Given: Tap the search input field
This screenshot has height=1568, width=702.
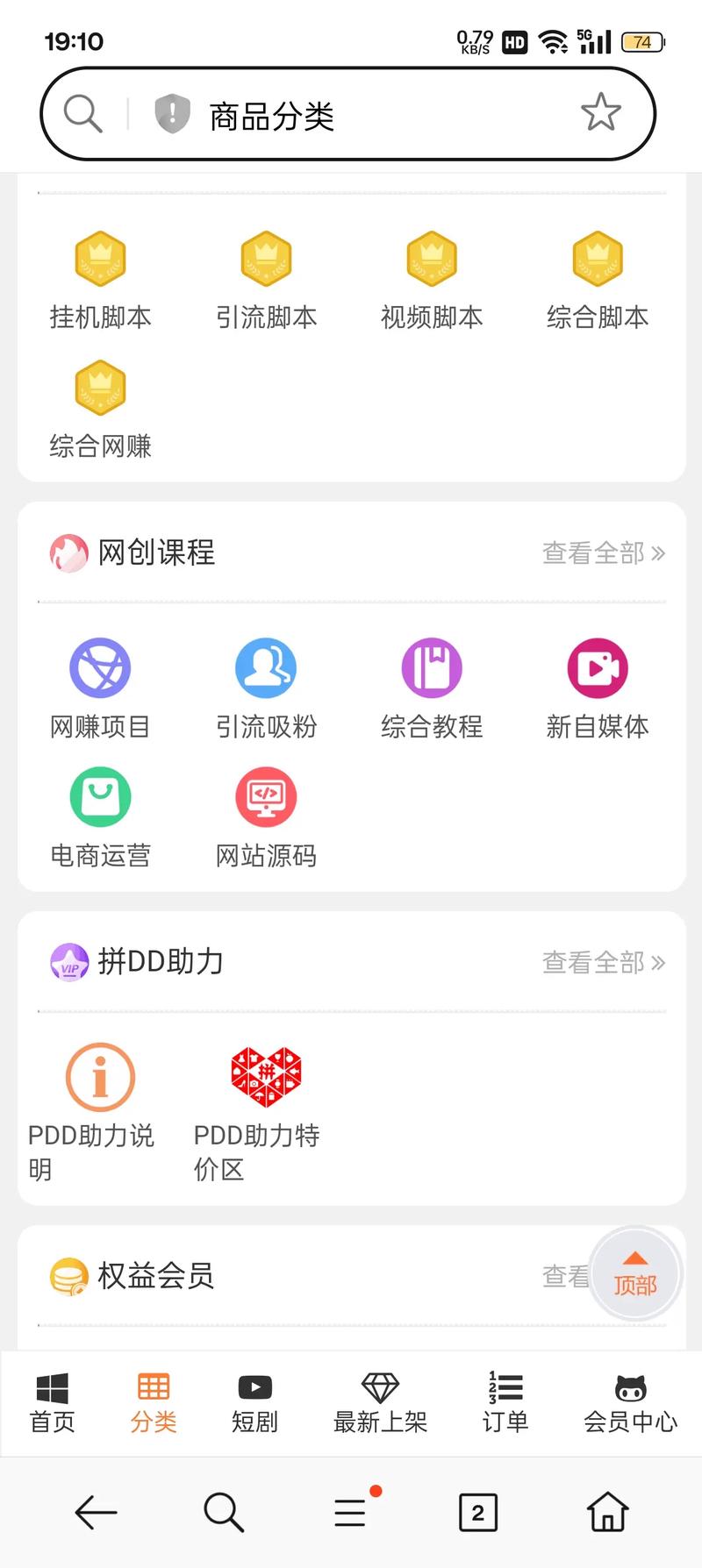Looking at the screenshot, I should coord(351,114).
